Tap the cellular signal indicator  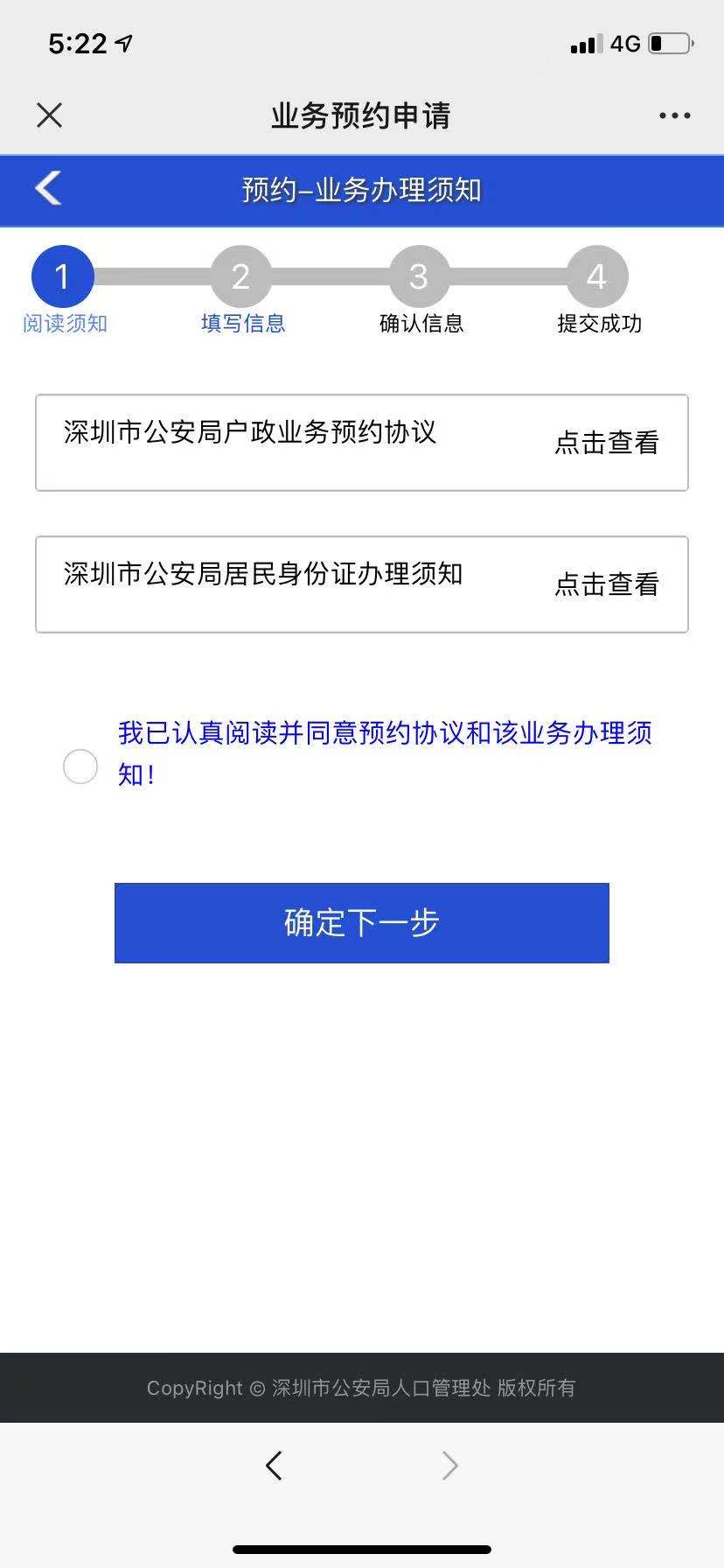coord(585,43)
